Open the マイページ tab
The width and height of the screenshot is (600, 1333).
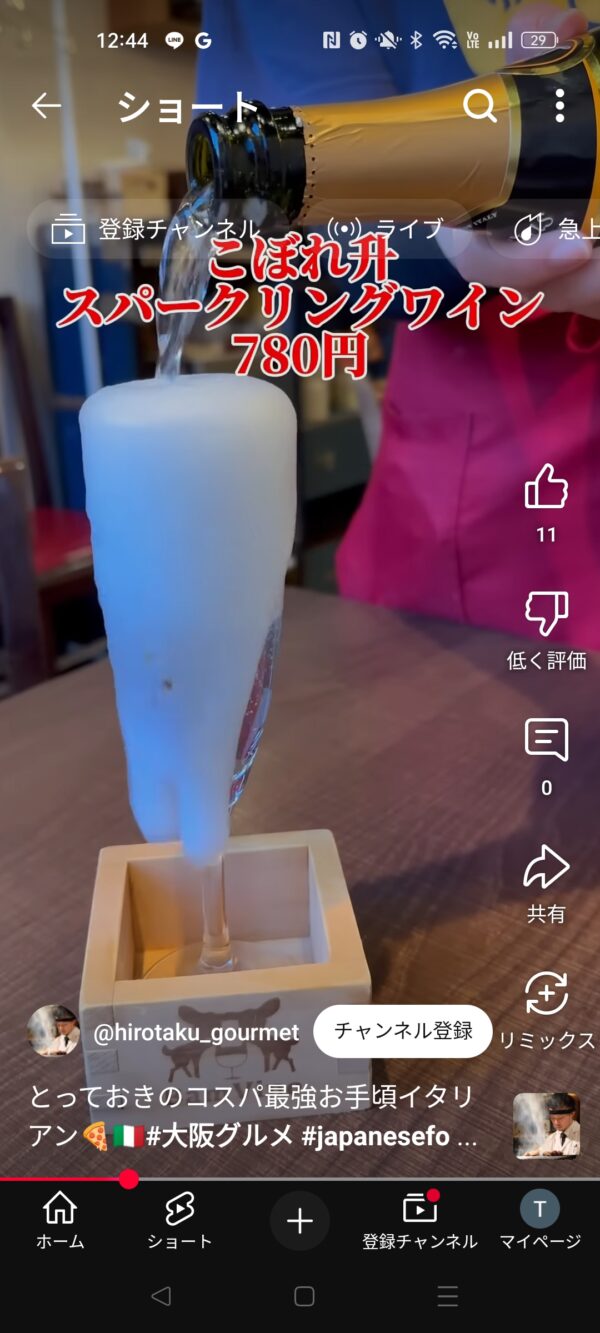[x=540, y=1220]
